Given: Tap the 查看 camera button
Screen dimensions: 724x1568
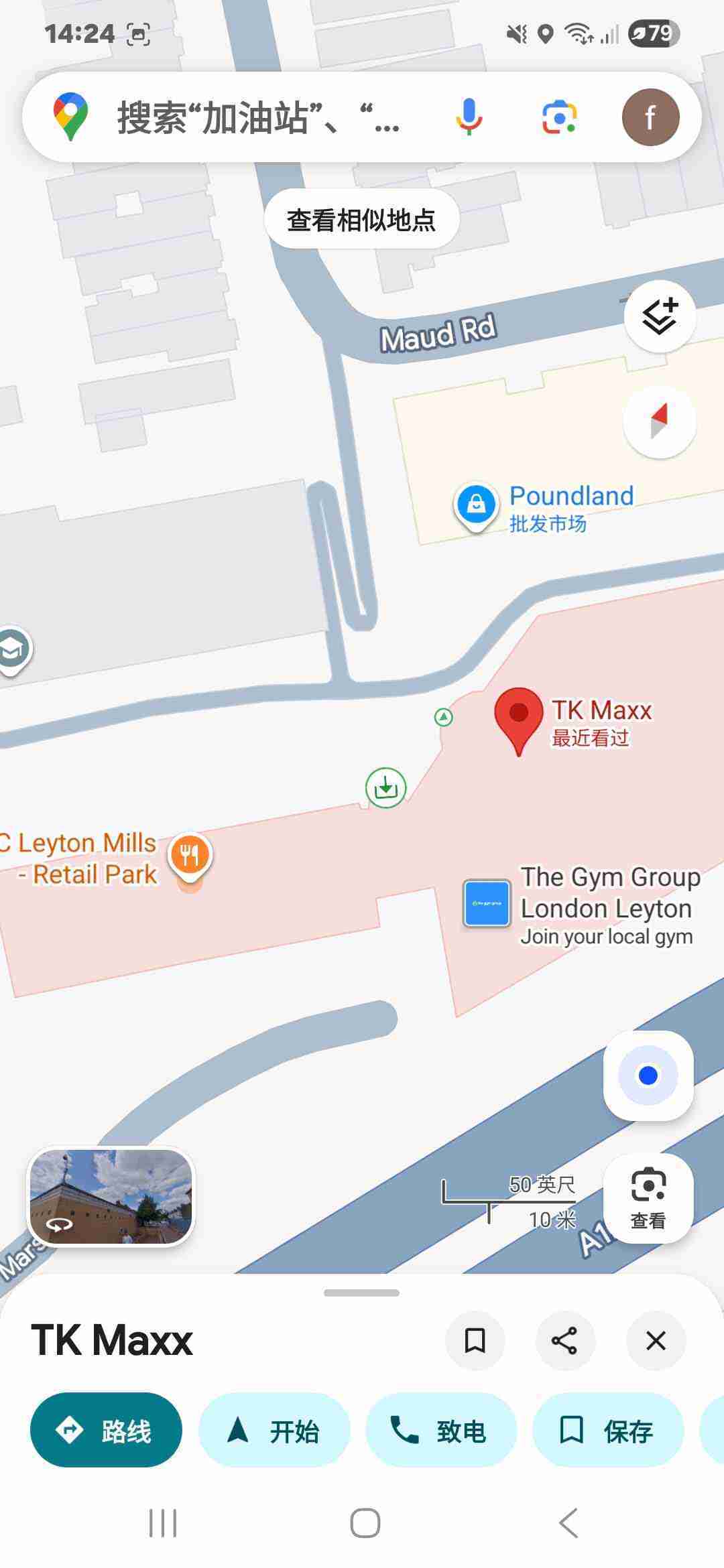Looking at the screenshot, I should point(648,1198).
